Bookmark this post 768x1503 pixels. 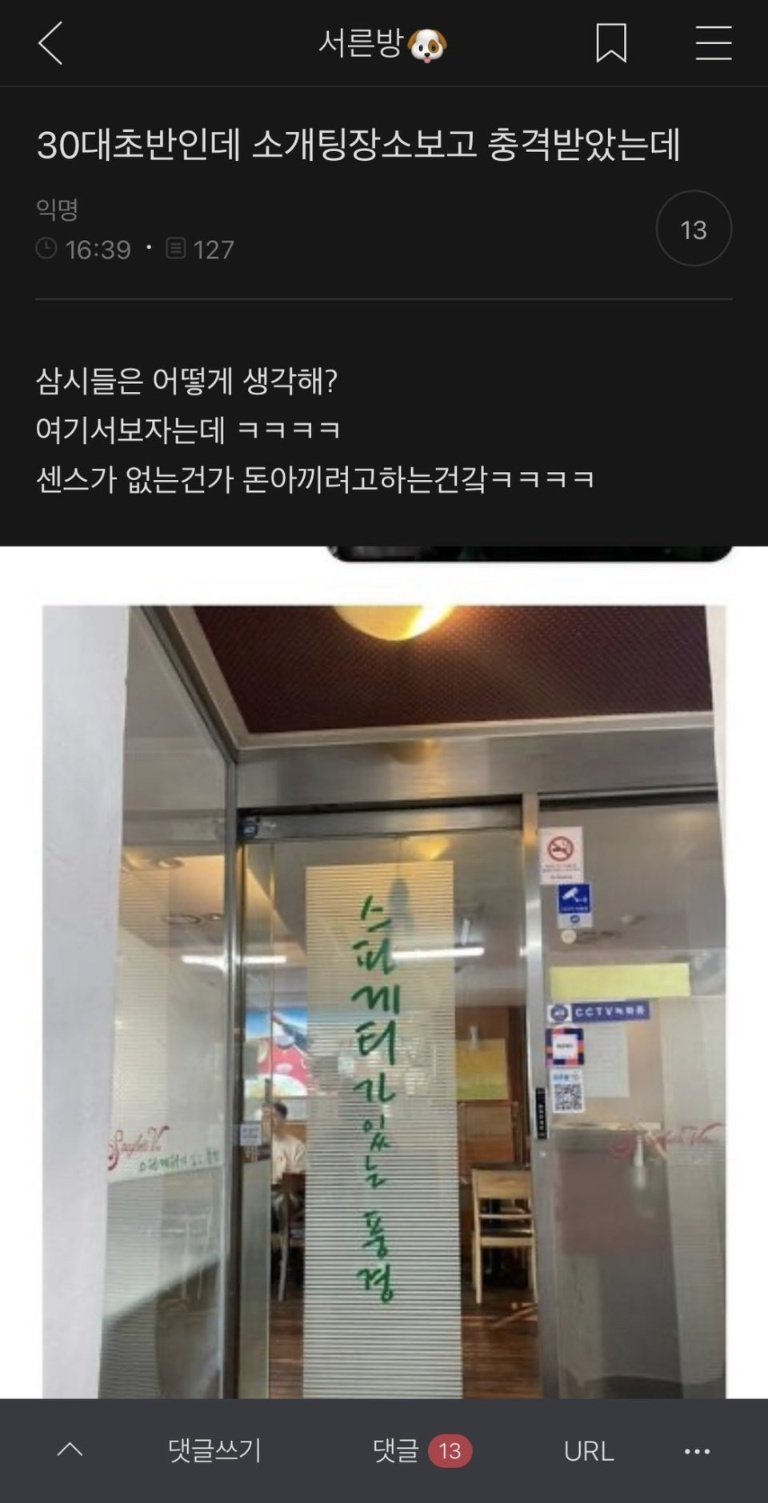611,44
